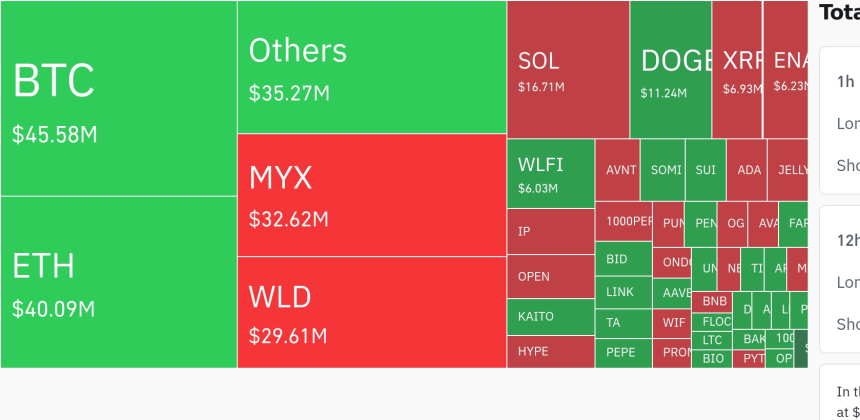
Task: Open the WLFI tile showing $6.03M
Action: (551, 174)
